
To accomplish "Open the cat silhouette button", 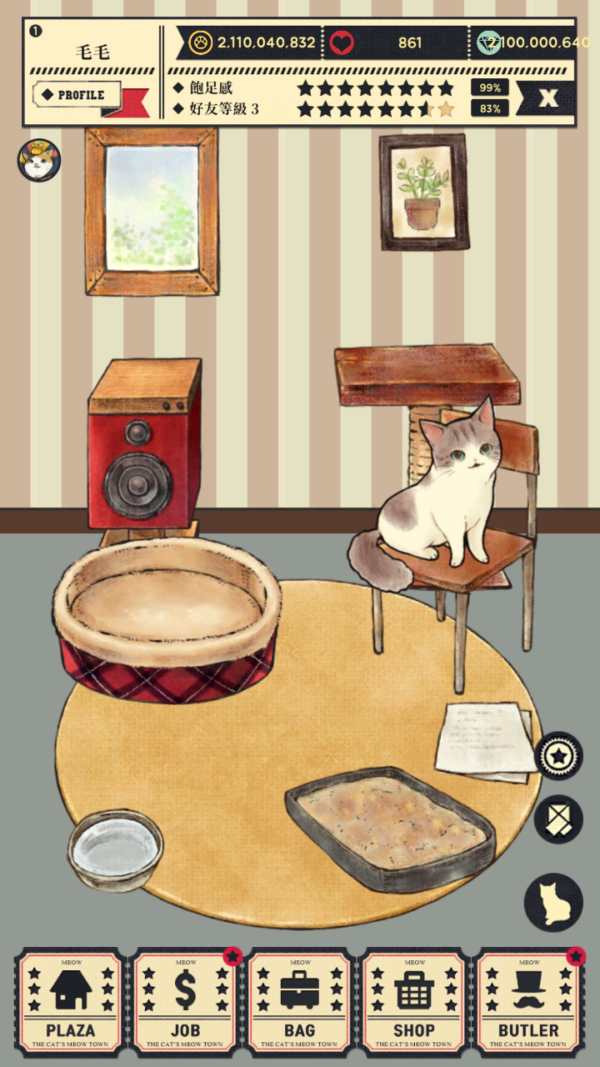I will point(553,902).
